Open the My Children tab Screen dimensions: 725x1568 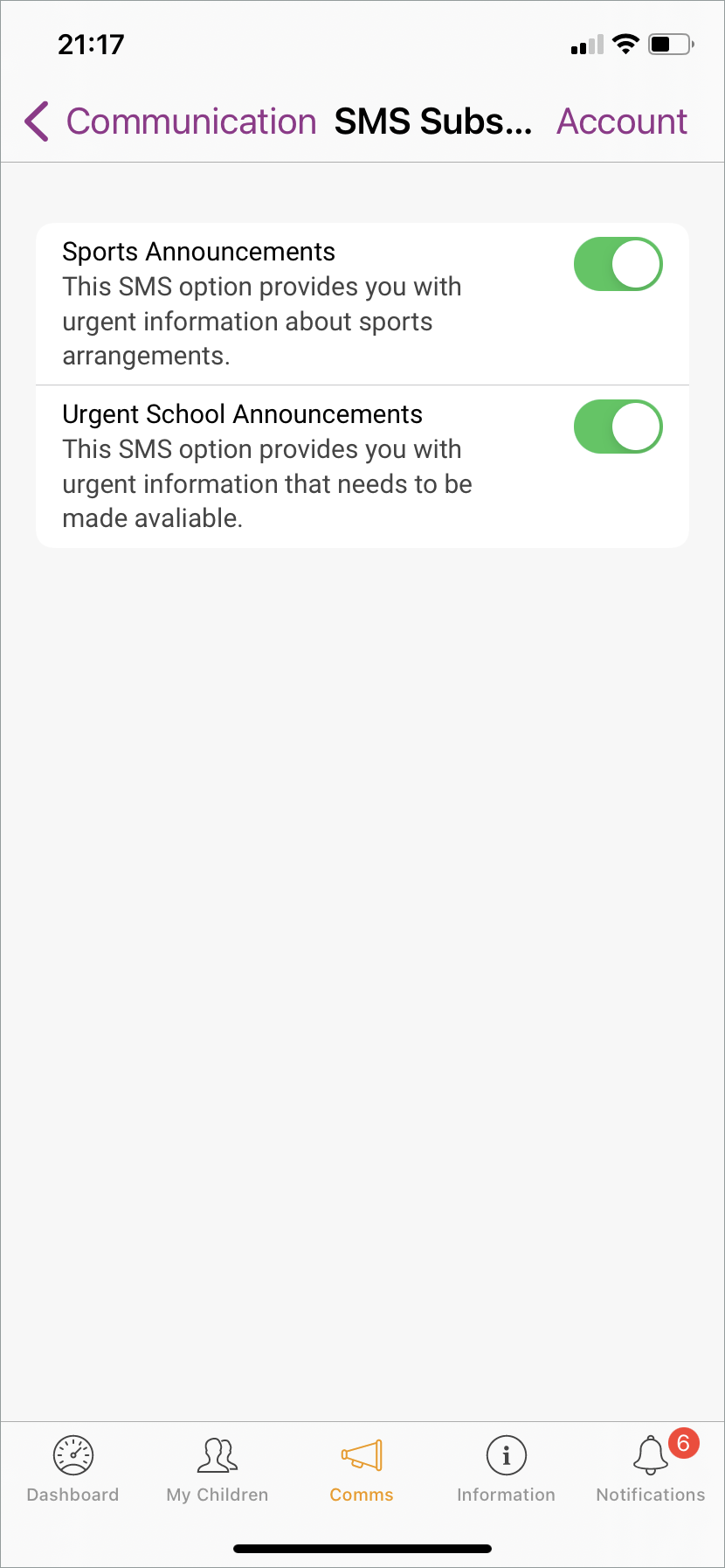click(x=217, y=1470)
